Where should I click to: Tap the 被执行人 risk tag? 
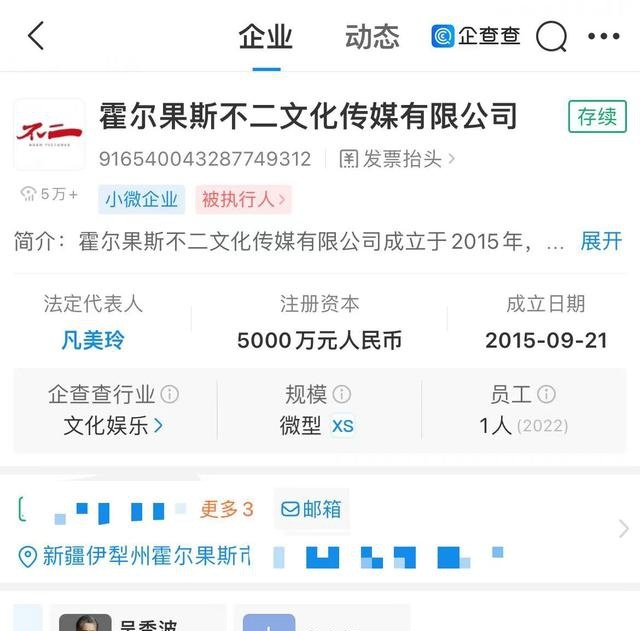[243, 200]
